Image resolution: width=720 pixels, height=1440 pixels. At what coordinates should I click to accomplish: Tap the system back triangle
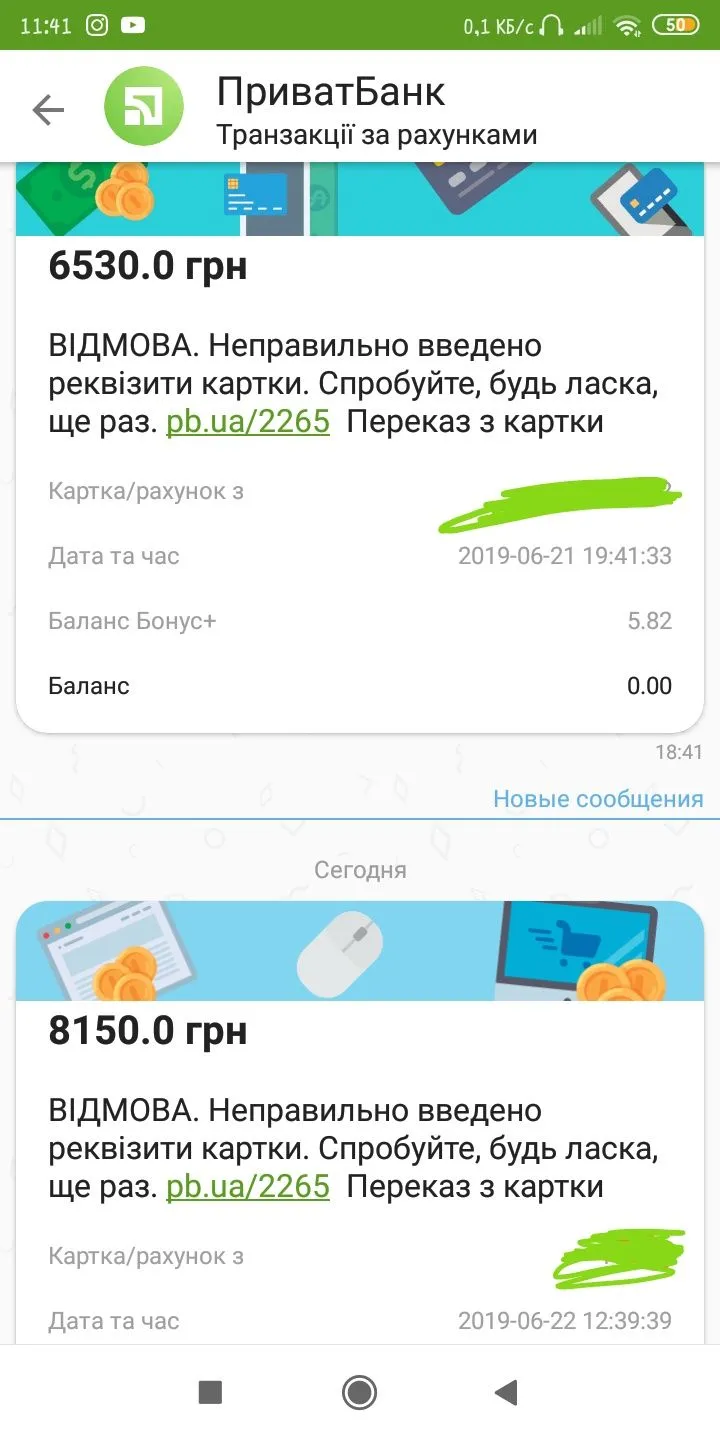[x=506, y=1391]
